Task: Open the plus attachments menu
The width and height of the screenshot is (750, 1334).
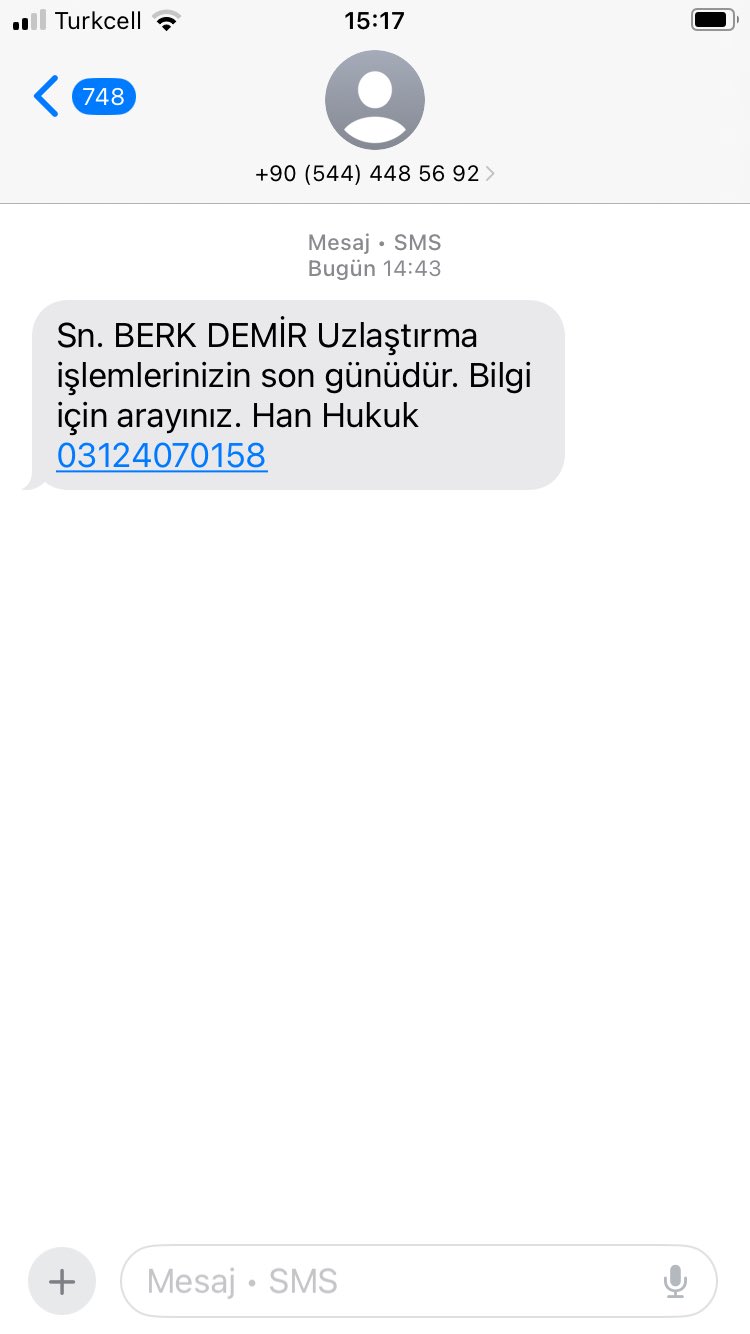Action: pos(62,1281)
